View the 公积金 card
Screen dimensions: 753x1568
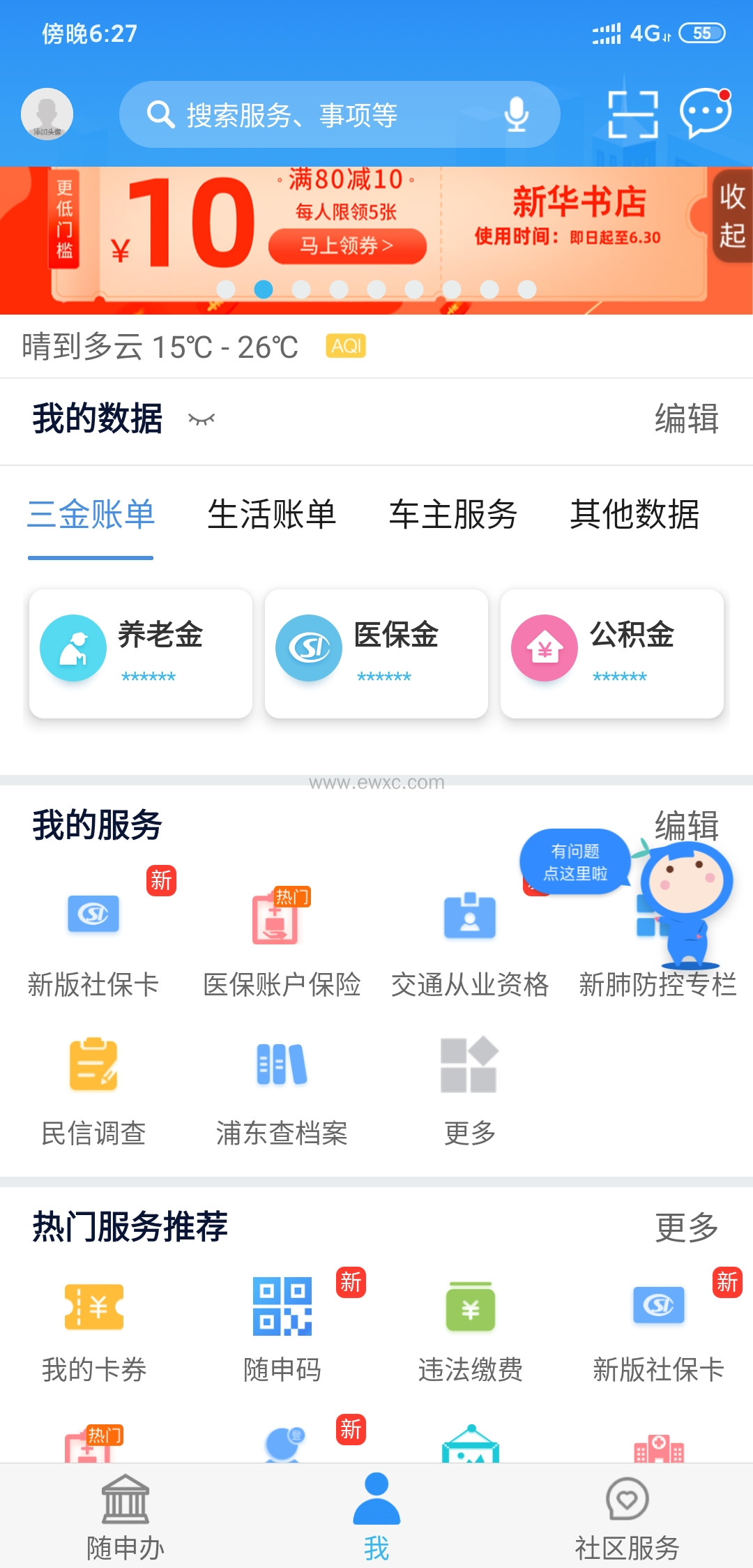click(612, 653)
